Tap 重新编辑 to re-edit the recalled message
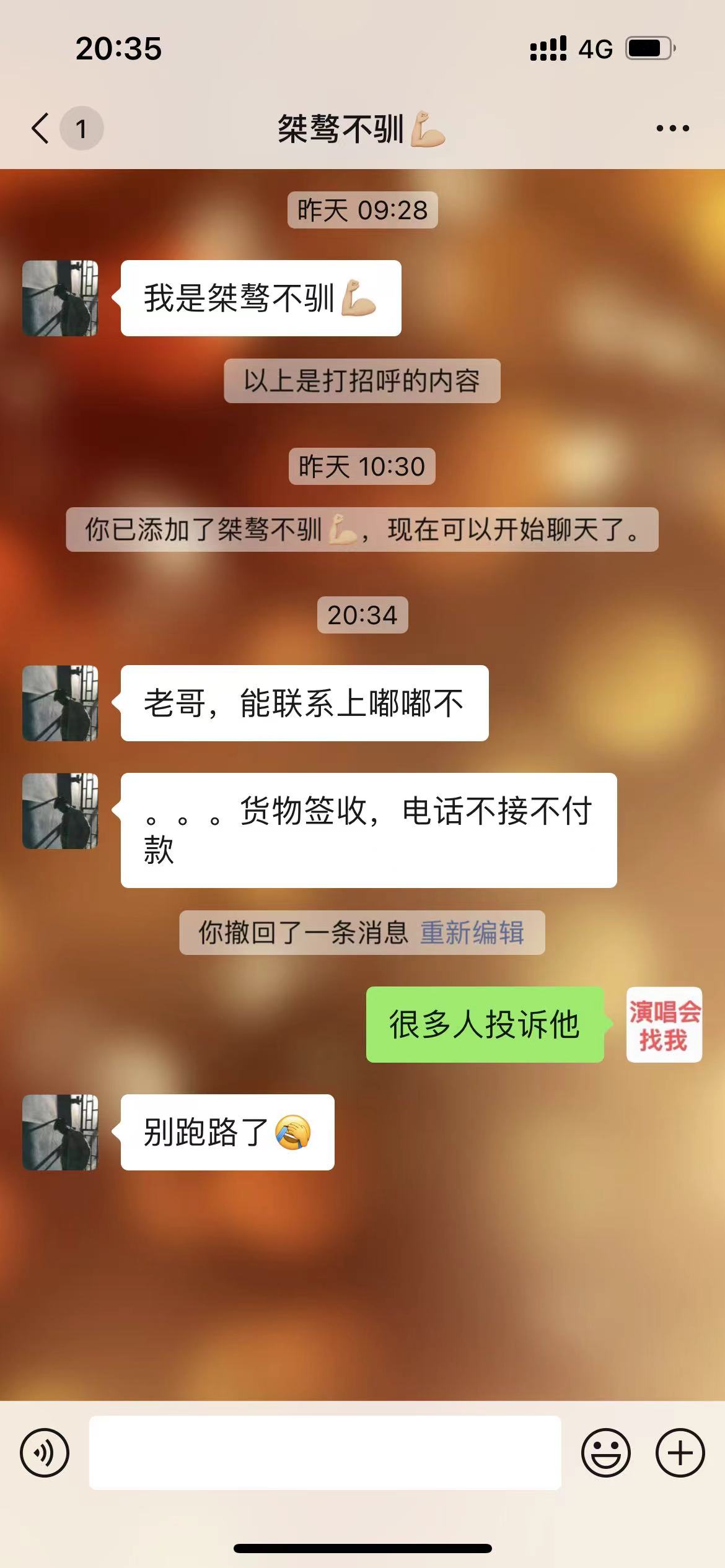The width and height of the screenshot is (725, 1568). click(x=472, y=932)
